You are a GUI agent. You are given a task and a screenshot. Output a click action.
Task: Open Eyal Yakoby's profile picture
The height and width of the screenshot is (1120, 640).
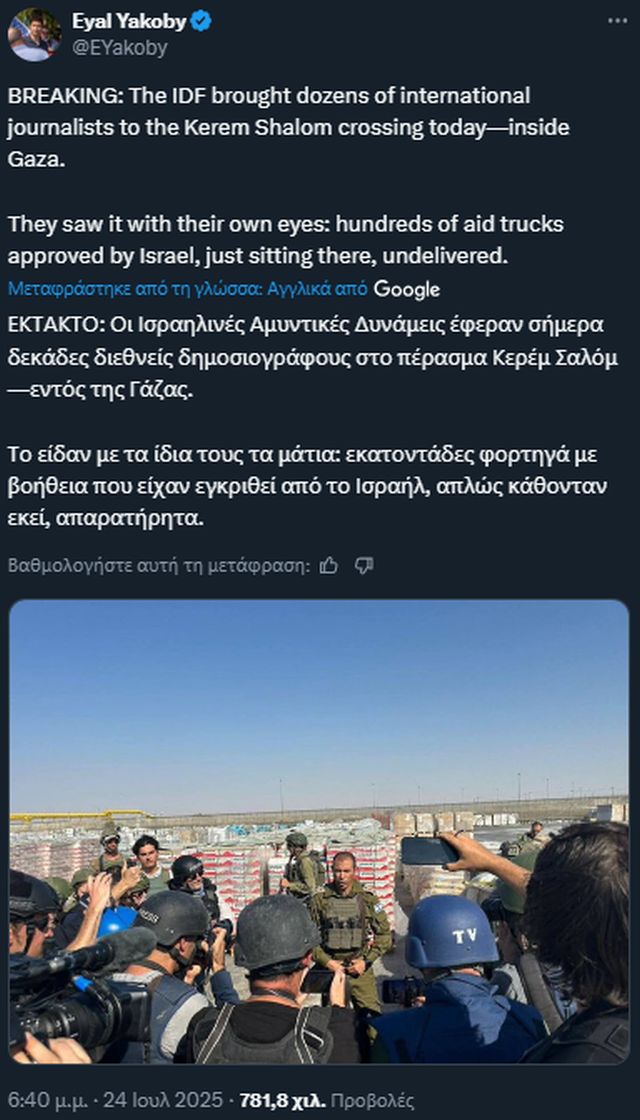35,34
